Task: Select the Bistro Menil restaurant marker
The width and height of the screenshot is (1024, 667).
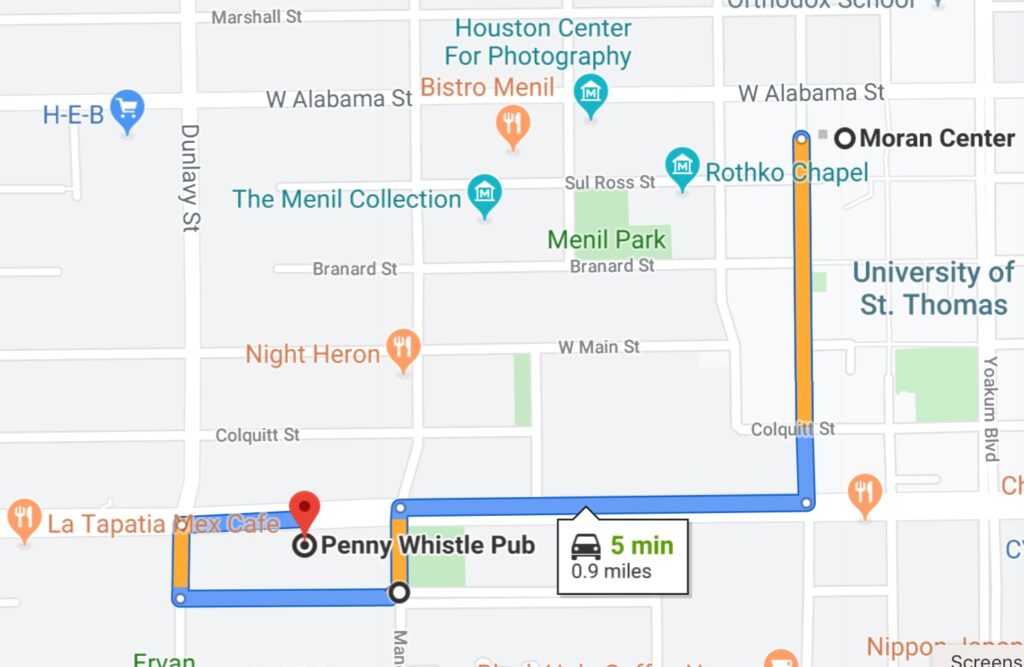Action: pos(512,126)
